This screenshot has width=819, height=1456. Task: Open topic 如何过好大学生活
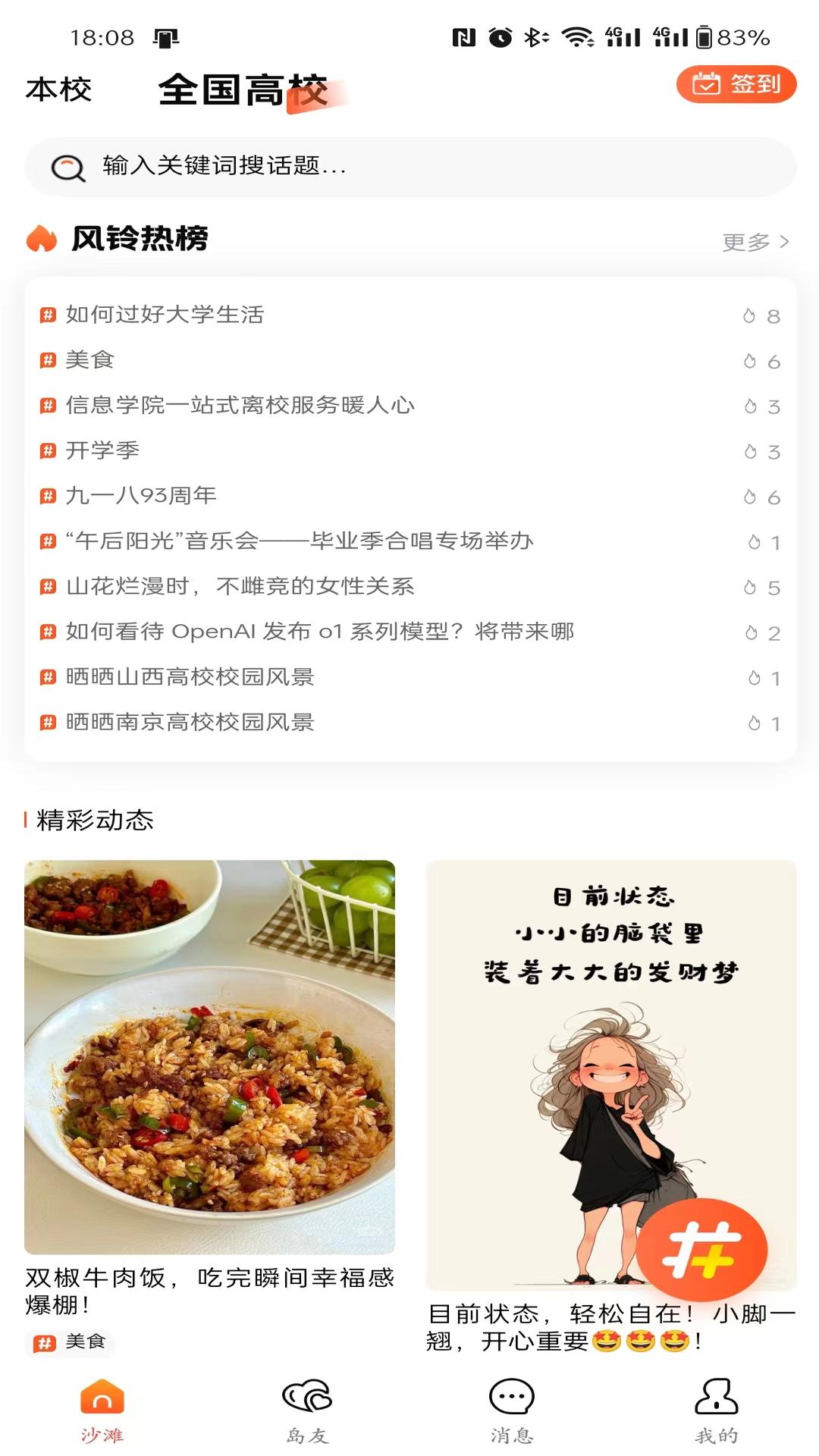165,315
